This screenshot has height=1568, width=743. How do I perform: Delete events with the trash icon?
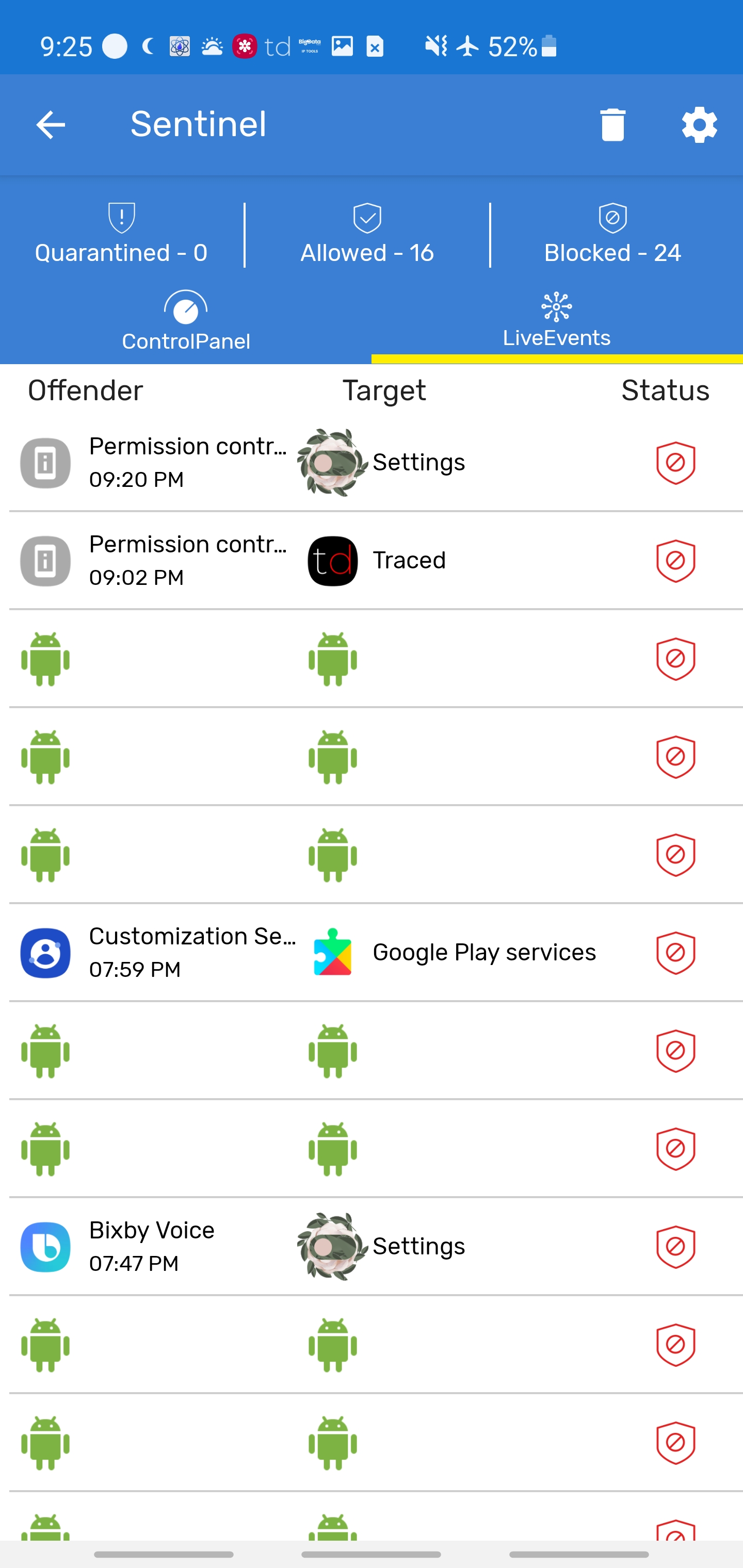[612, 125]
